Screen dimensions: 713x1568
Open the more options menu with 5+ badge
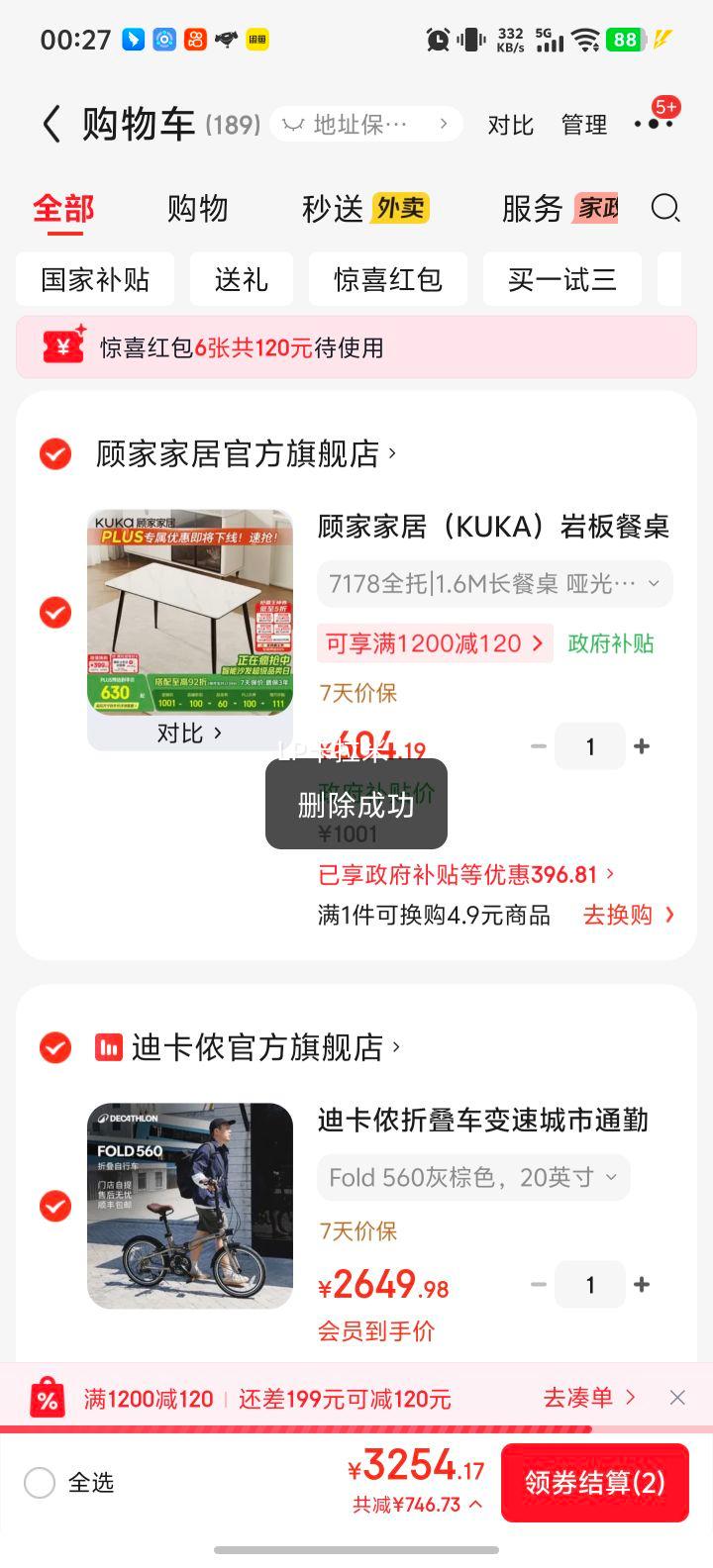coord(654,125)
